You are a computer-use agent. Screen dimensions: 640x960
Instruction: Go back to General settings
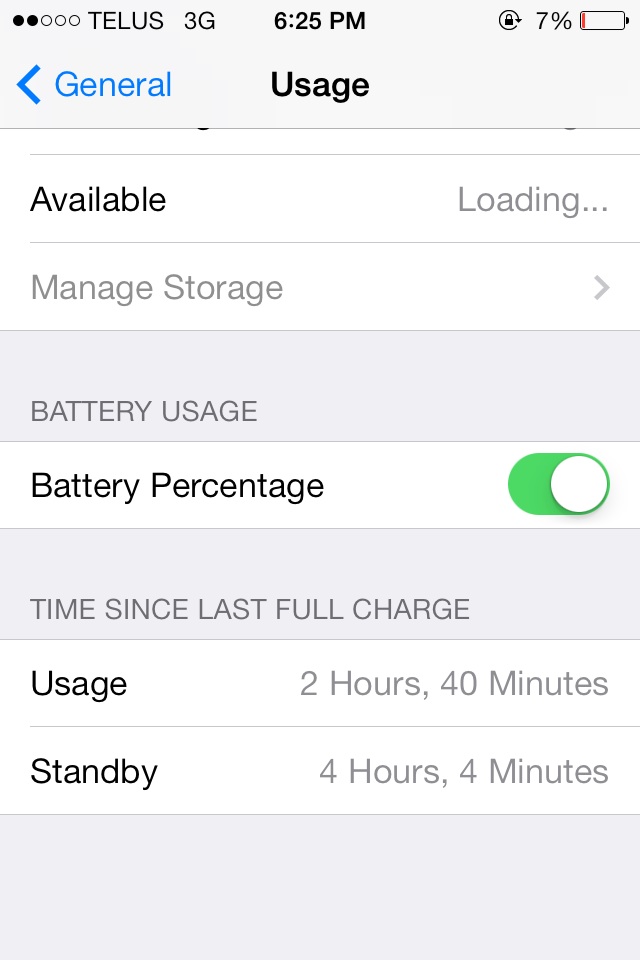click(x=95, y=85)
